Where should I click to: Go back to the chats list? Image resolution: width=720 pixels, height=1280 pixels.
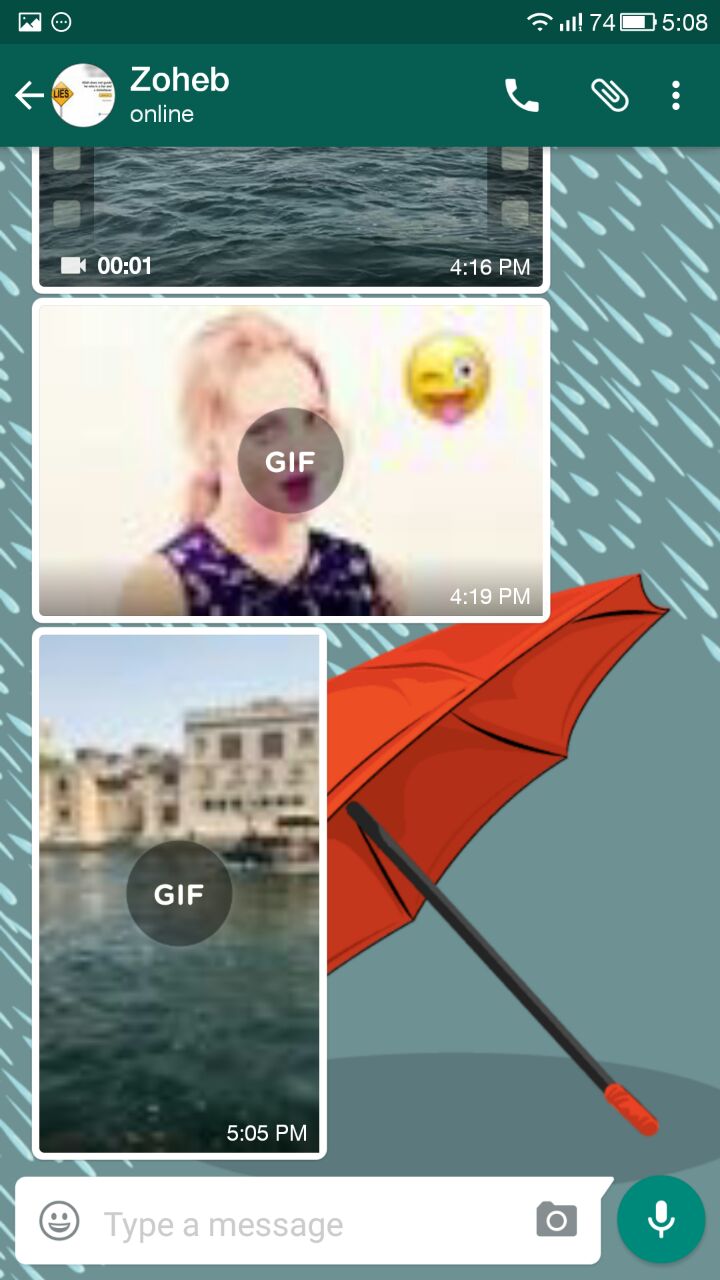pyautogui.click(x=28, y=96)
